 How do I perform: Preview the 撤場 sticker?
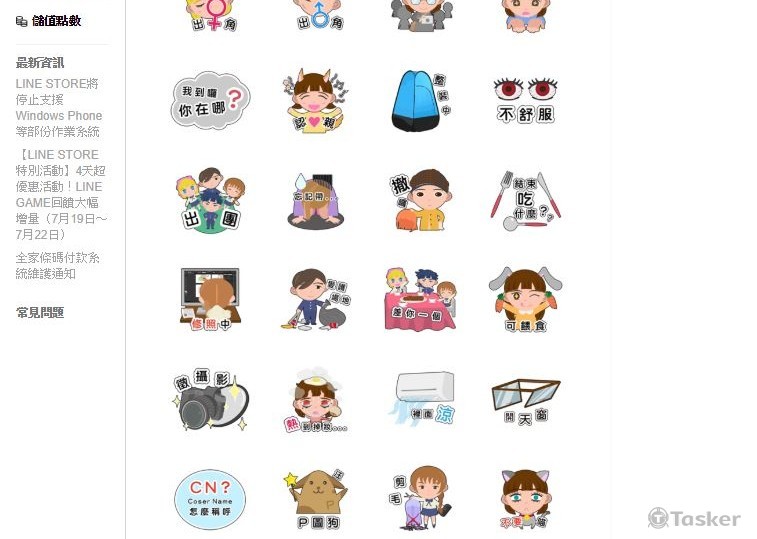(x=420, y=199)
